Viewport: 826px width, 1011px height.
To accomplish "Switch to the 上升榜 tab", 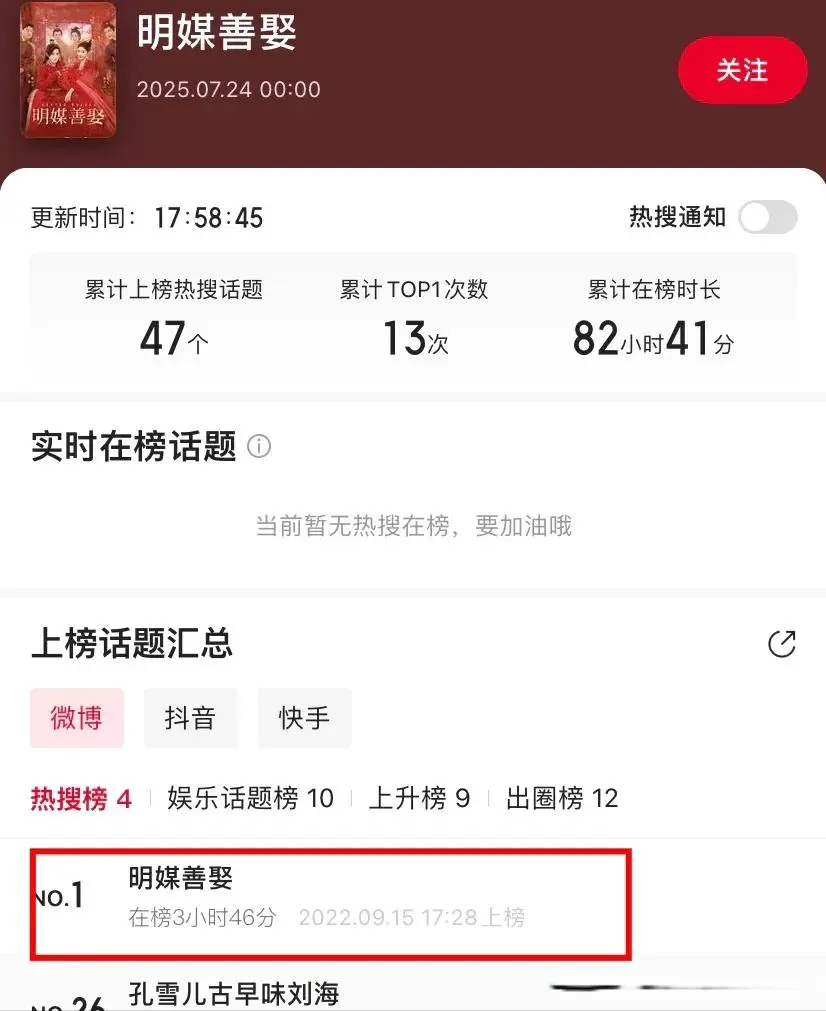I will 419,798.
